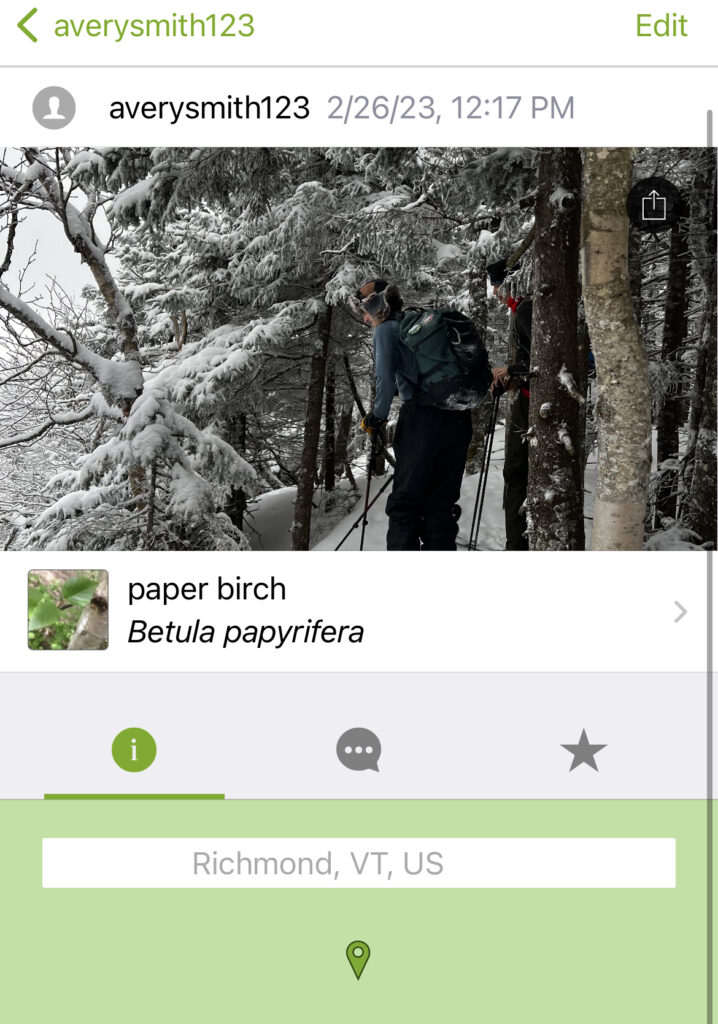Image resolution: width=718 pixels, height=1024 pixels.
Task: Switch to the comments tab
Action: click(358, 750)
